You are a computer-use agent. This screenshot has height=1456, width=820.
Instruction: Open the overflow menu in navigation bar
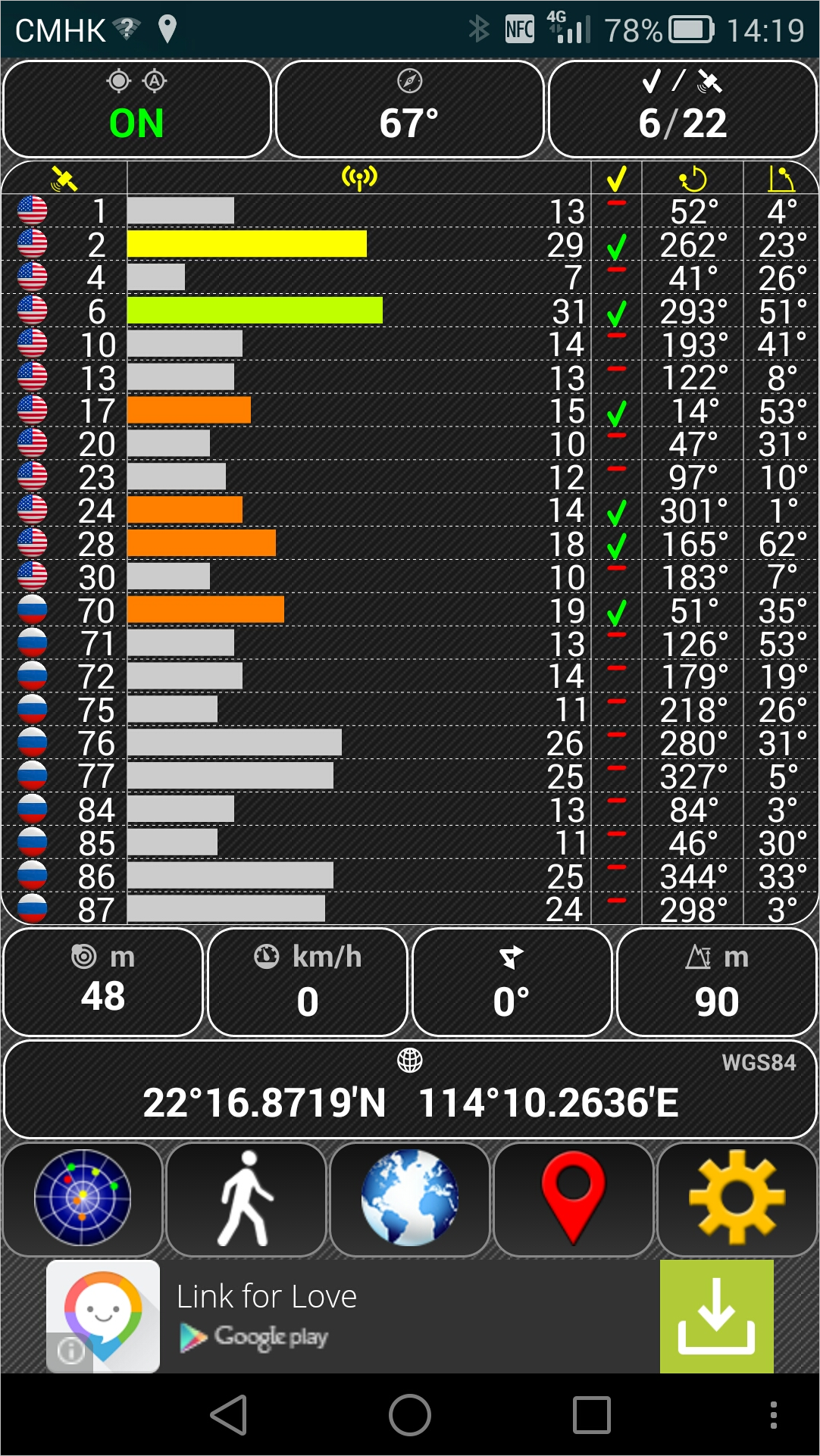(x=773, y=1415)
